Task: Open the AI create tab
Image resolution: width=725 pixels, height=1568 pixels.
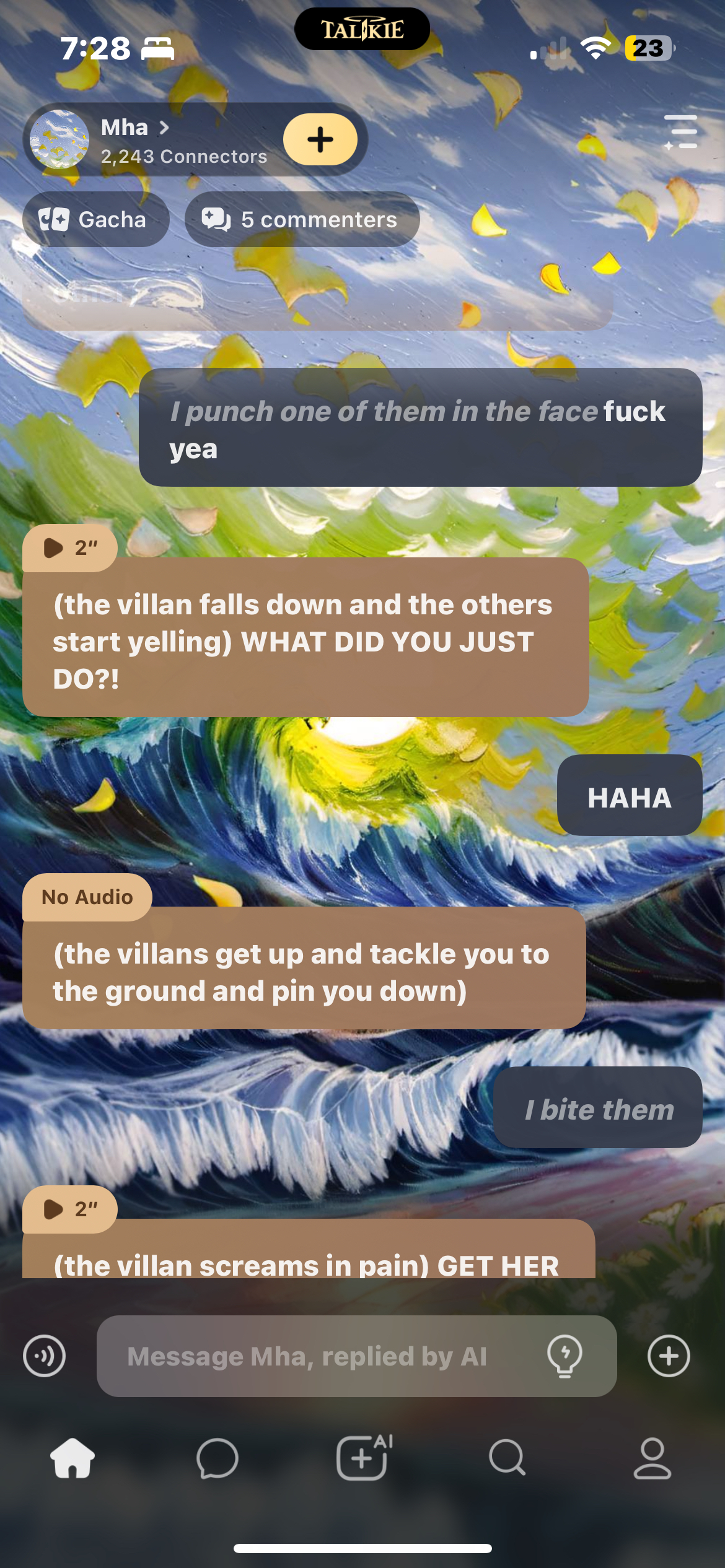Action: click(363, 1458)
